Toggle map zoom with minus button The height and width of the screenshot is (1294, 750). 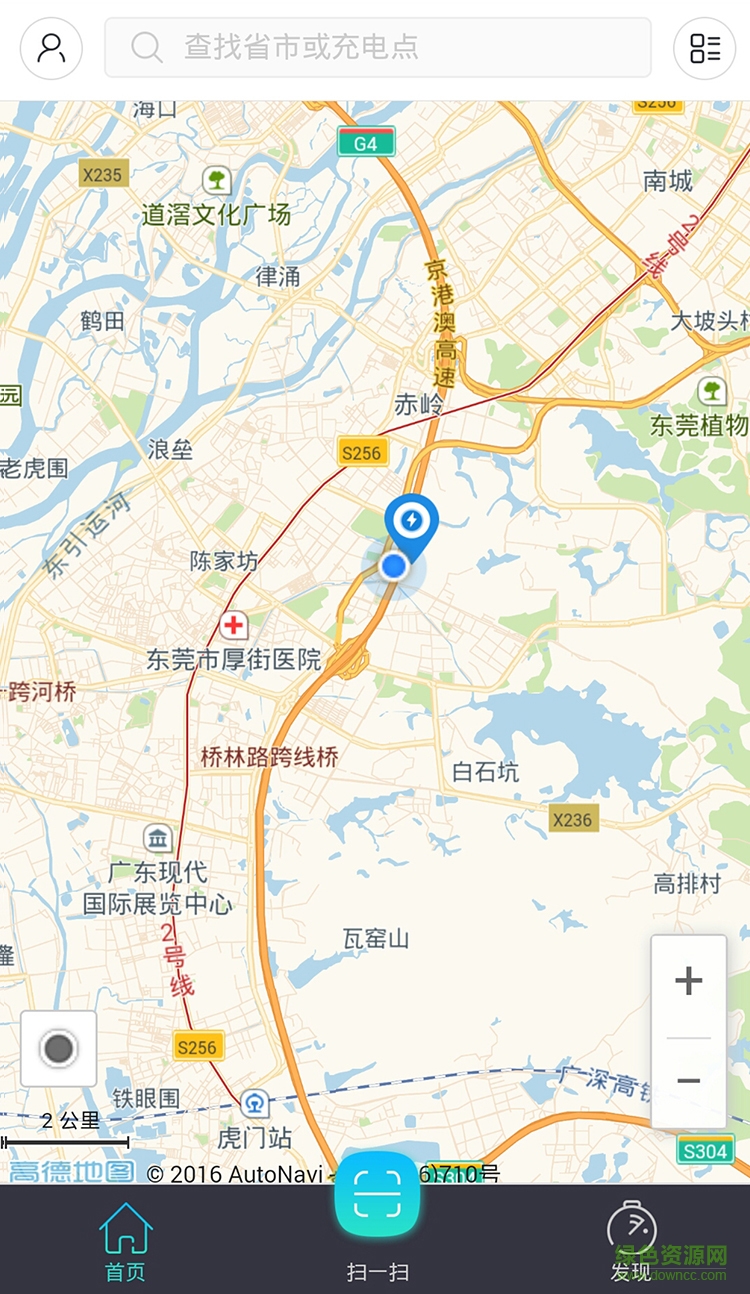pos(688,1082)
